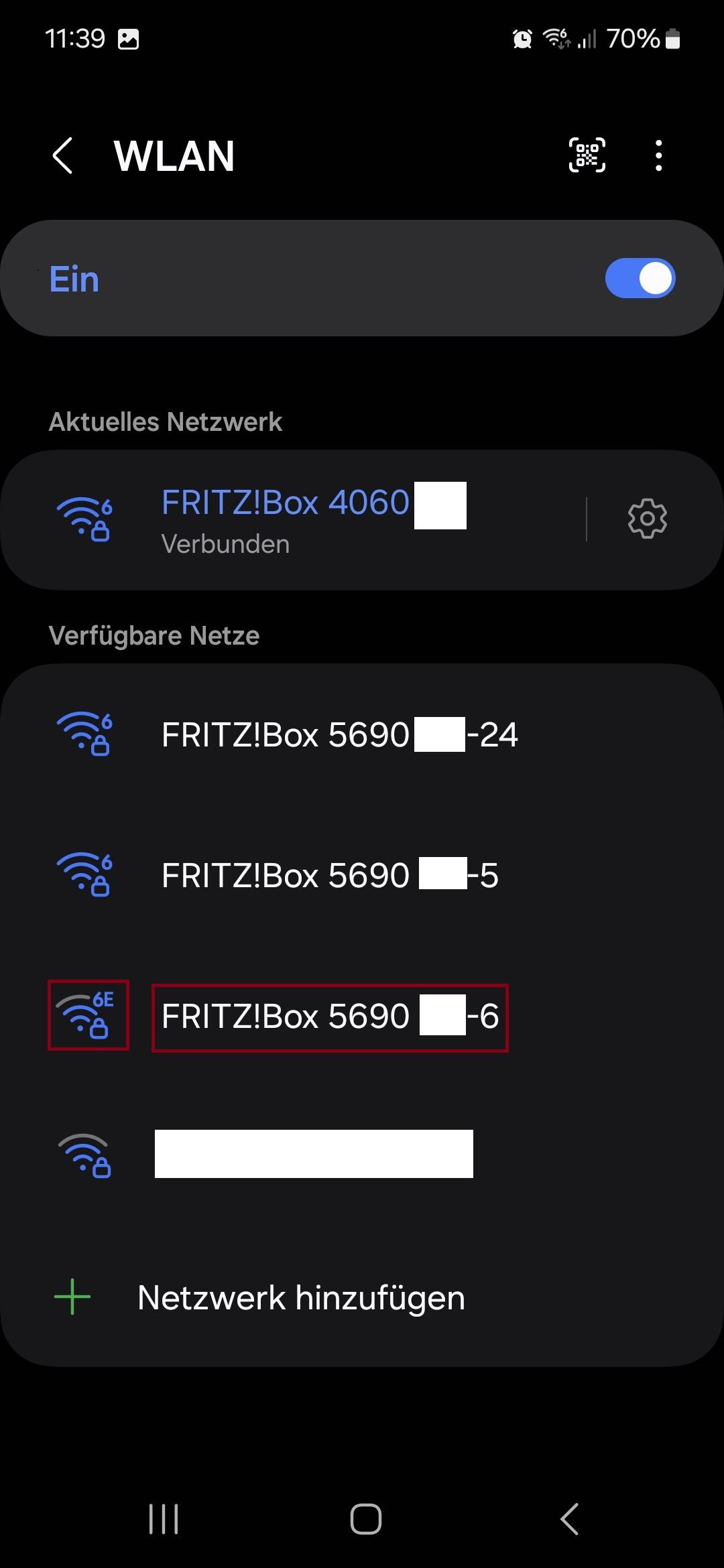Open the three-dot overflow menu
Image resolution: width=724 pixels, height=1568 pixels.
coord(659,155)
